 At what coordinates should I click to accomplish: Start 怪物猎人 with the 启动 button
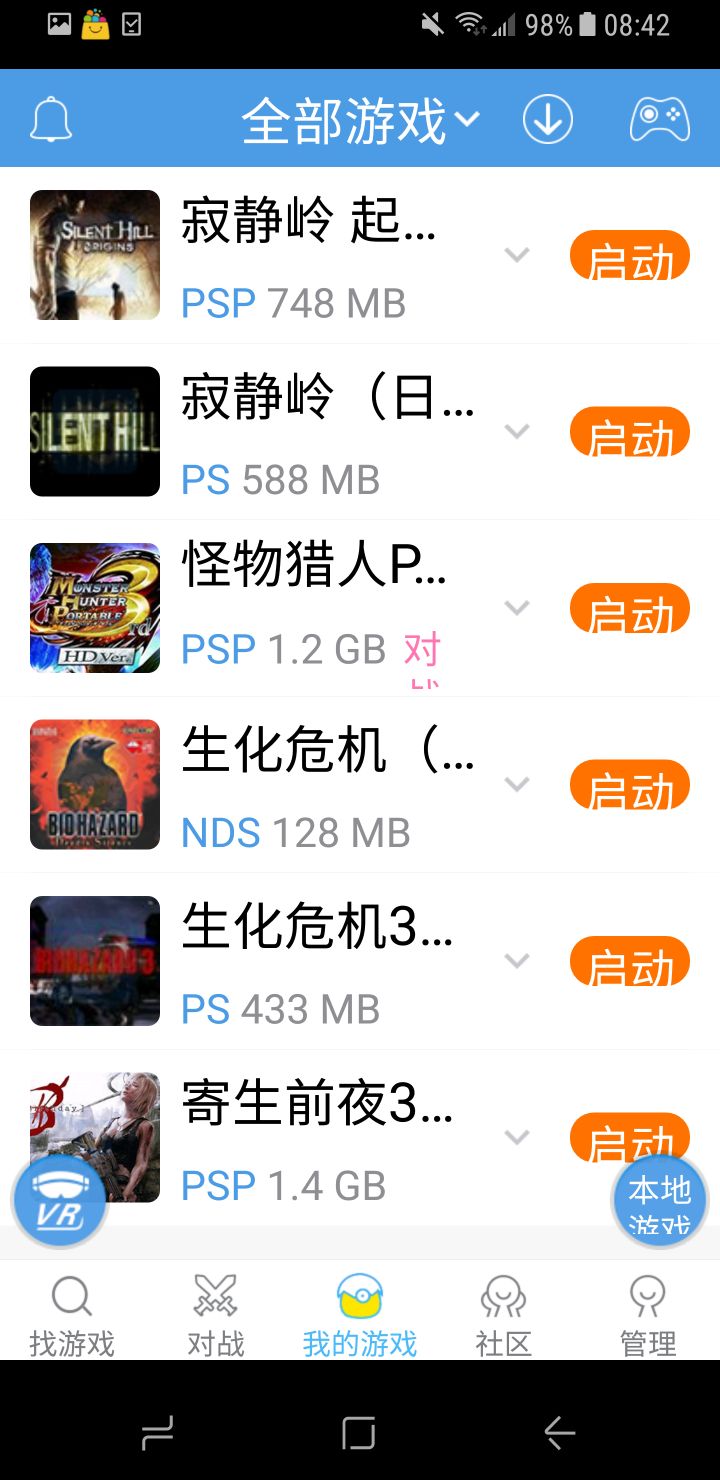point(629,608)
